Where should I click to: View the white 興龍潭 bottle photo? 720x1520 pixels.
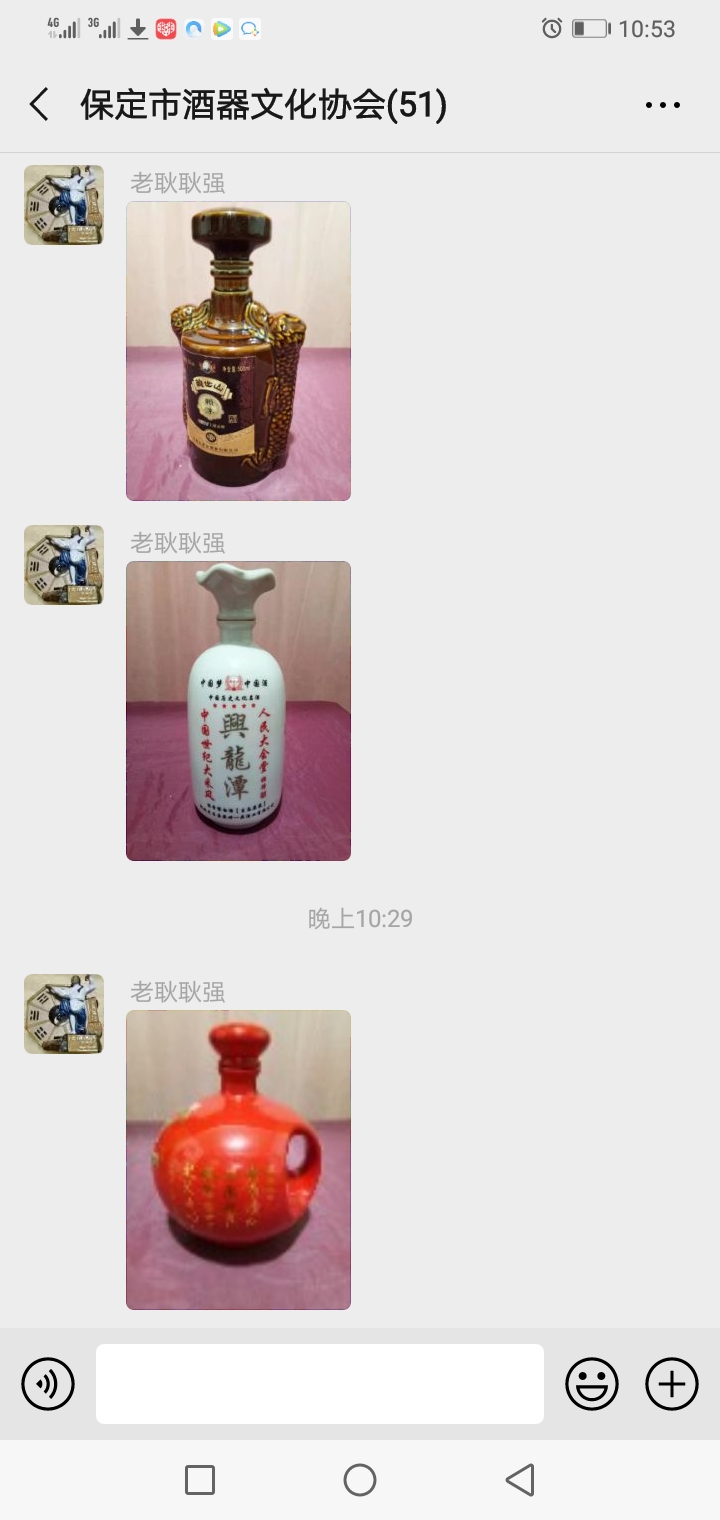click(x=238, y=711)
